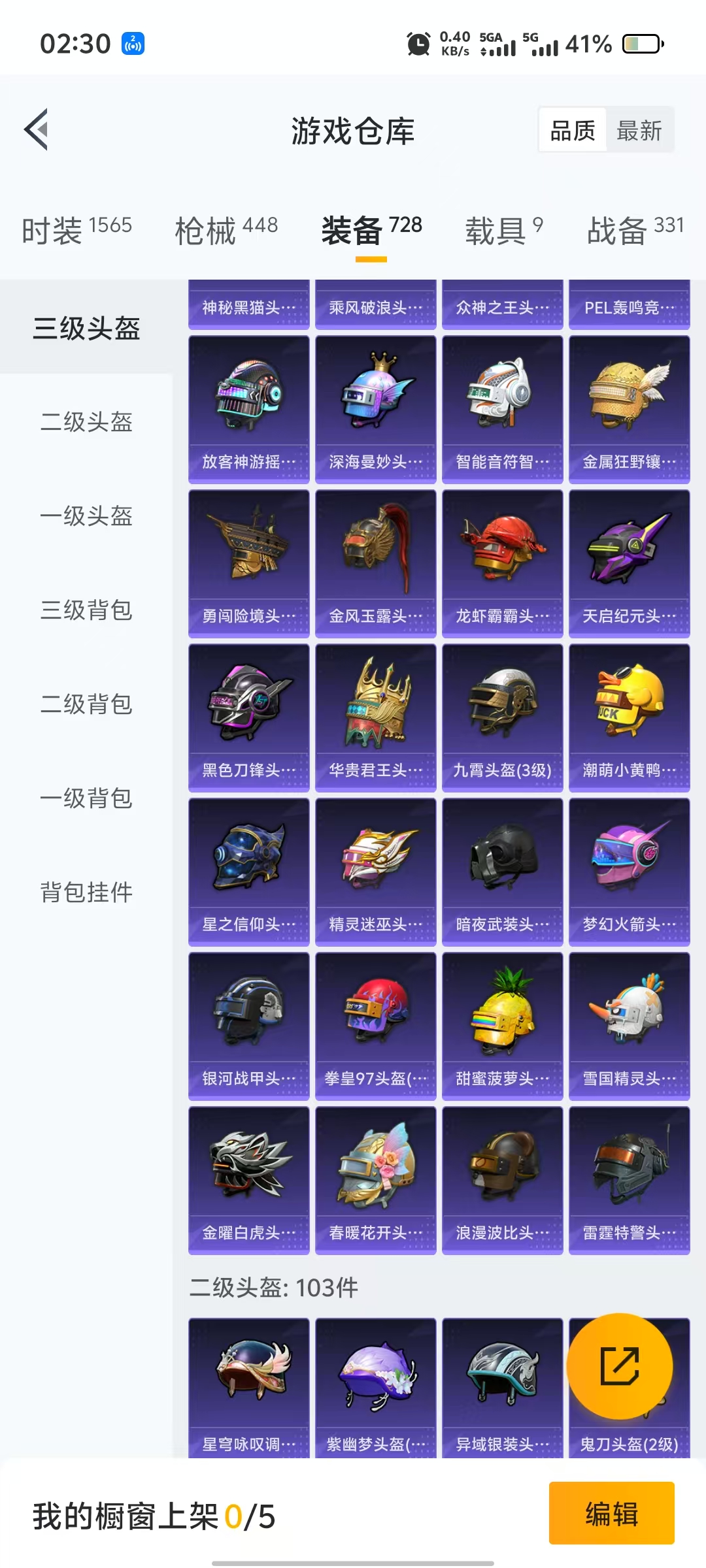Choose 背包挂件 category
The height and width of the screenshot is (1568, 706).
[86, 892]
